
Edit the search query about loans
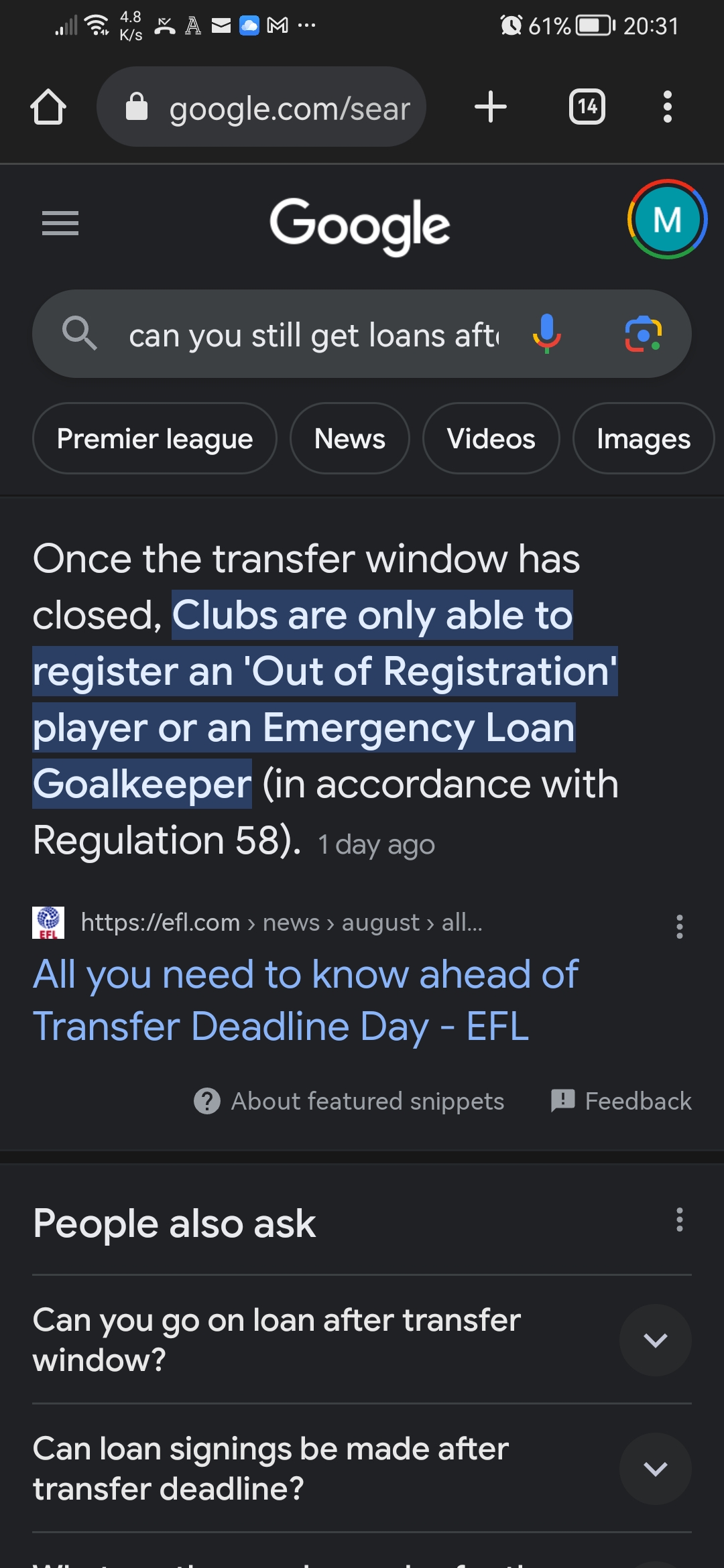pos(314,335)
